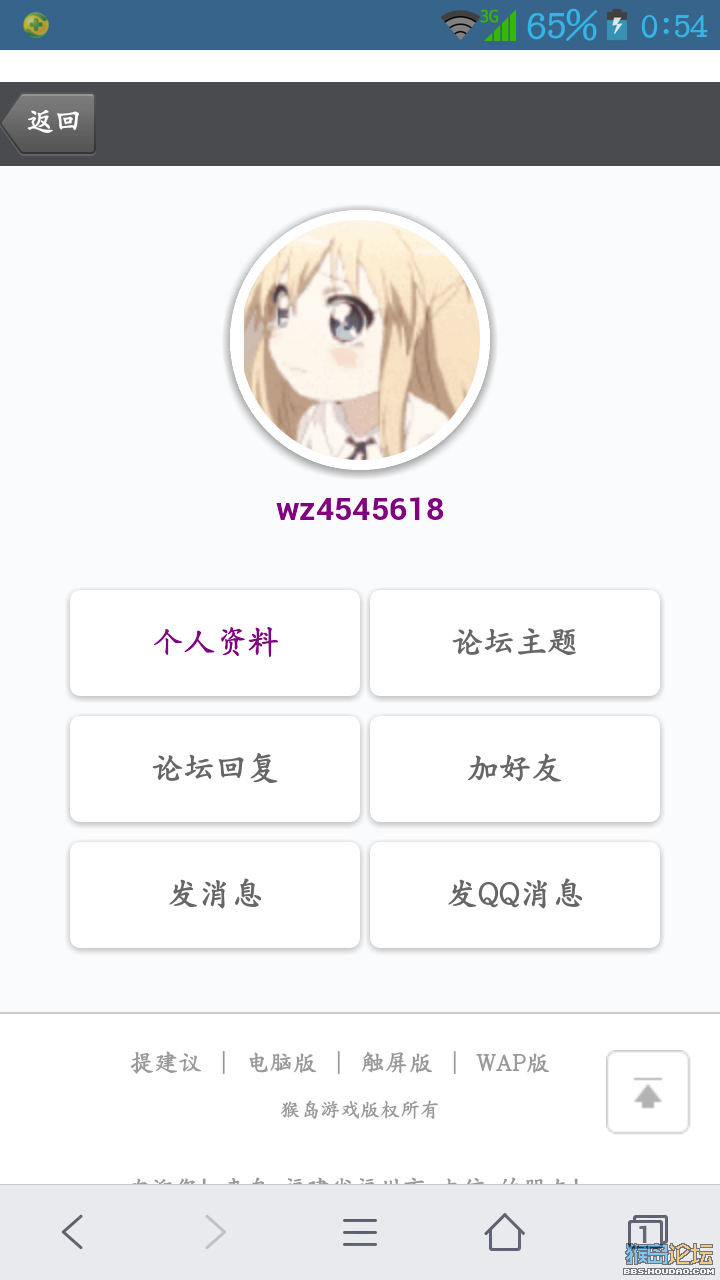Open 论坛回复 forum replies
Viewport: 720px width, 1280px height.
tap(215, 768)
